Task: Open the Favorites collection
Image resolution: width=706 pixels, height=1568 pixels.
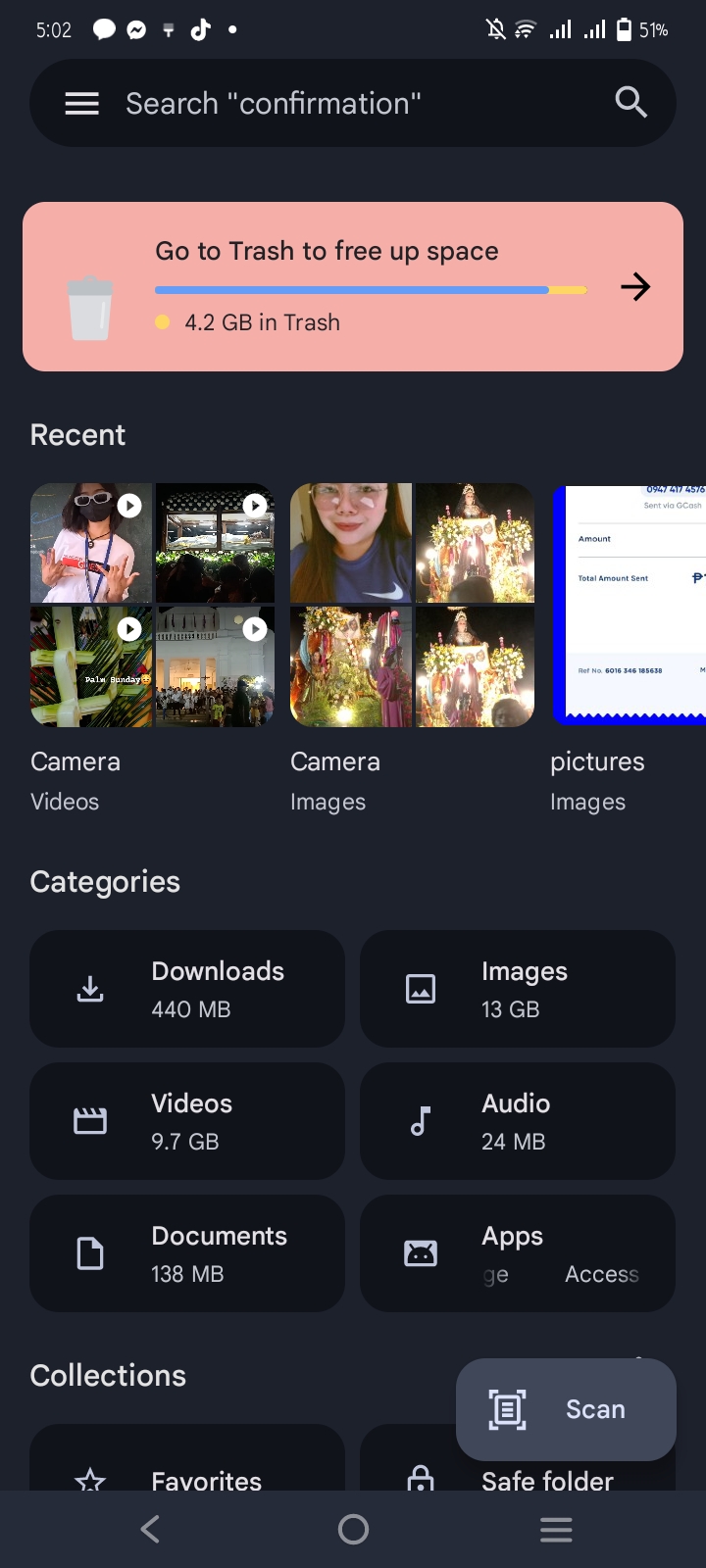Action: (x=187, y=1460)
